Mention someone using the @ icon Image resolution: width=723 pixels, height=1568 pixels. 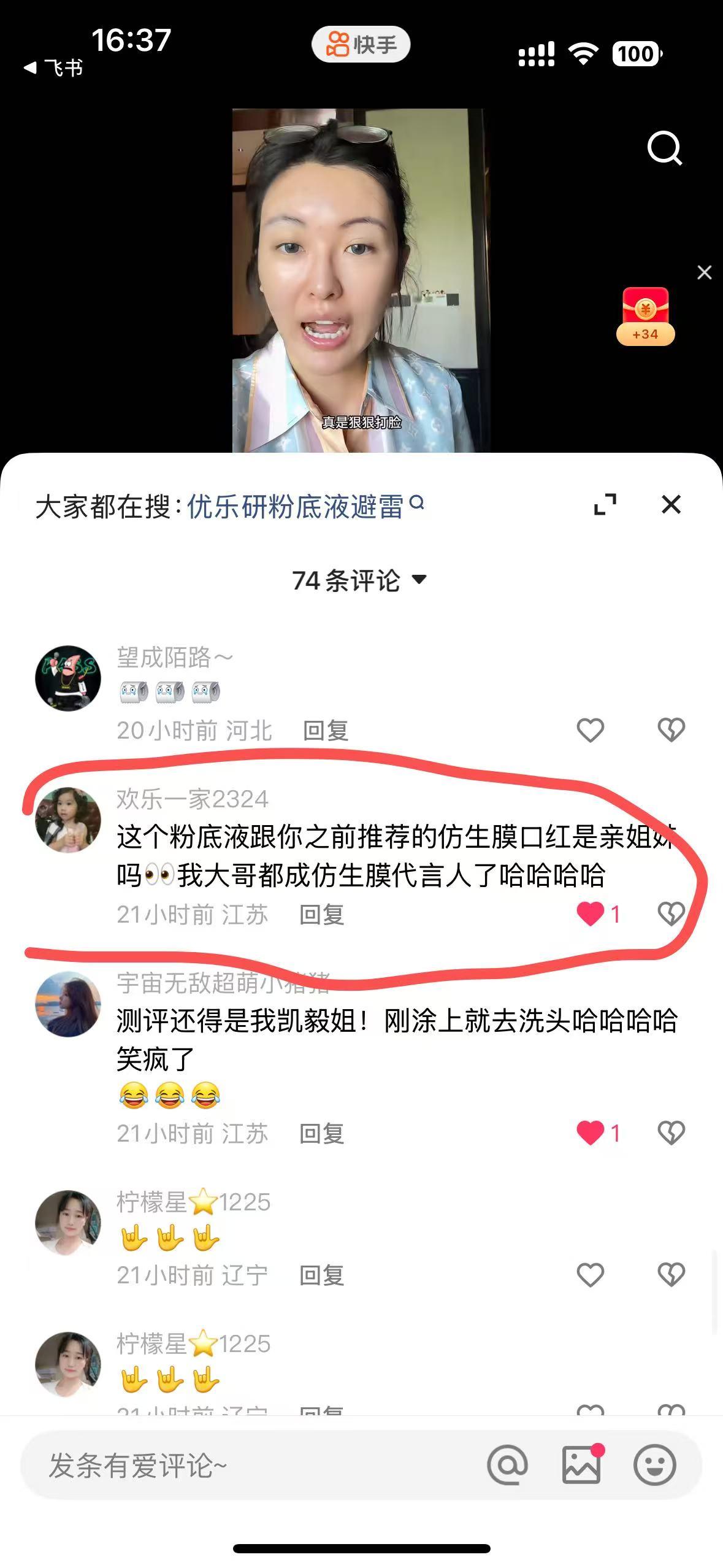(508, 1466)
